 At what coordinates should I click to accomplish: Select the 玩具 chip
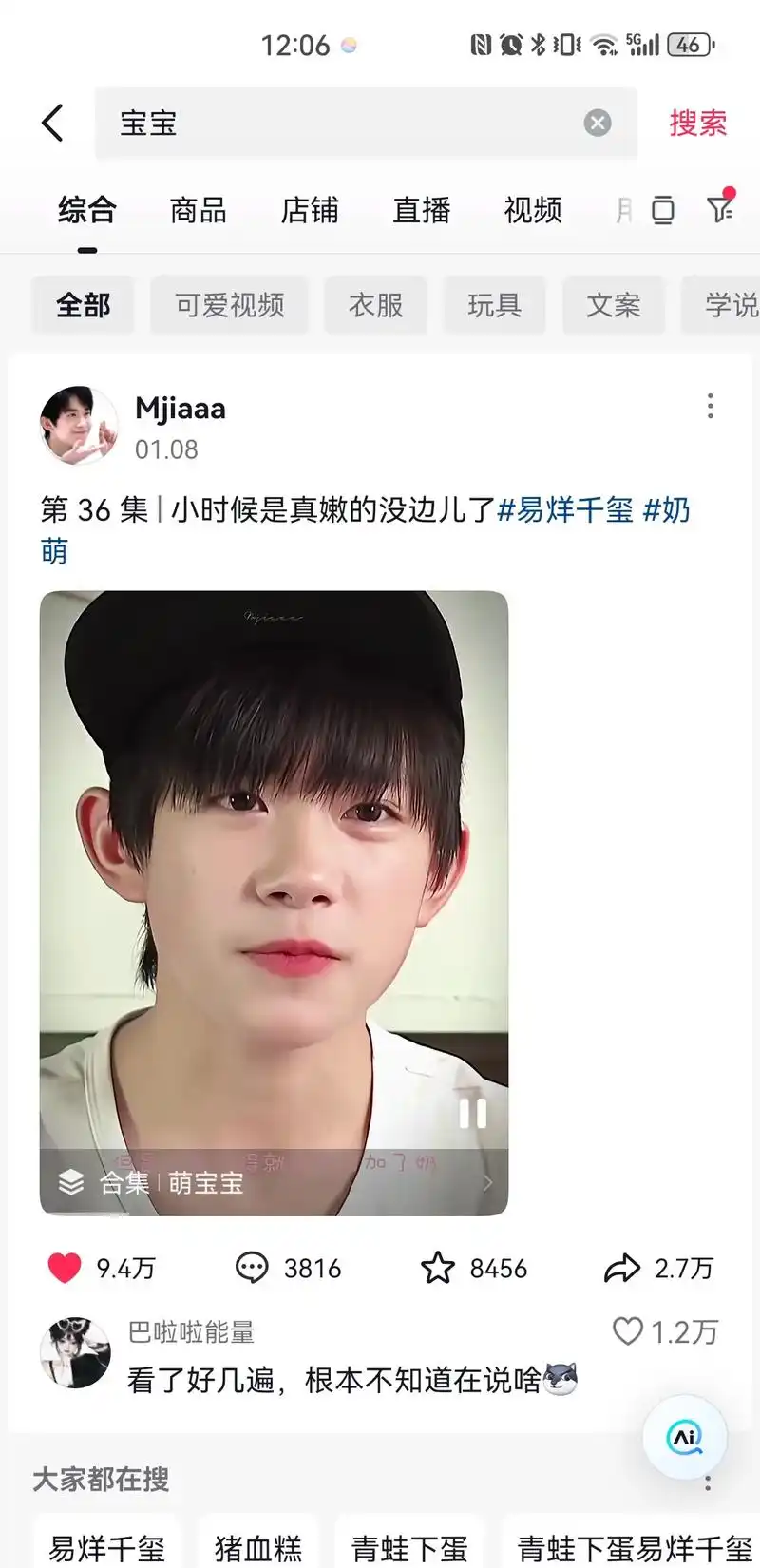494,305
